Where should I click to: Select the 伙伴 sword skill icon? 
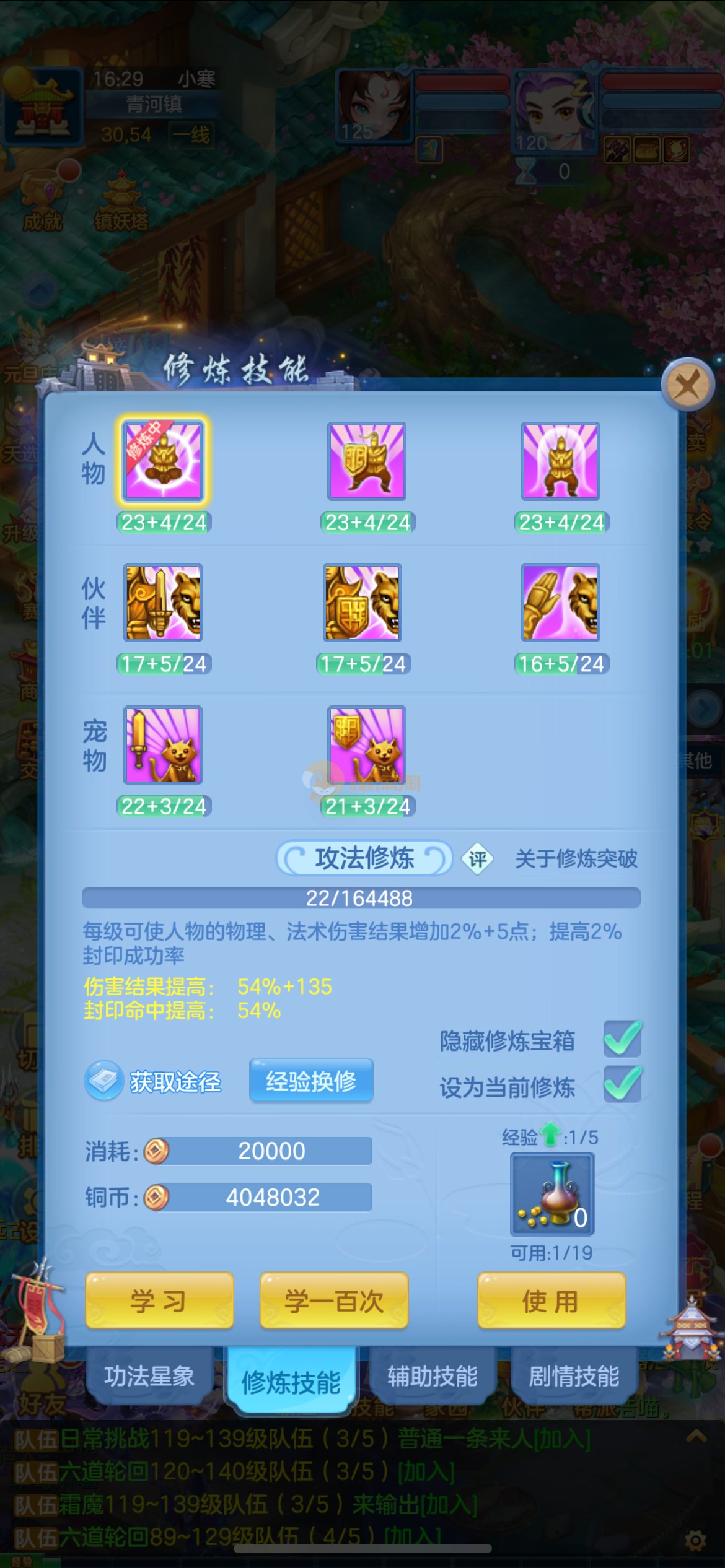click(x=163, y=603)
